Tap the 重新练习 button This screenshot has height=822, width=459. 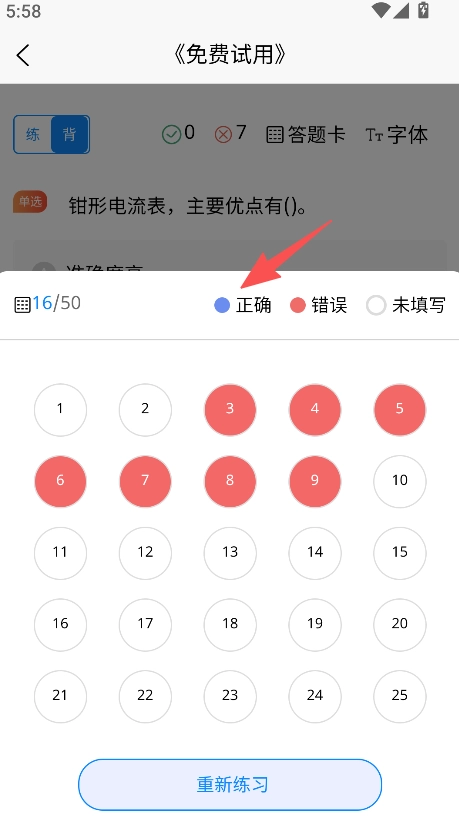(x=230, y=785)
